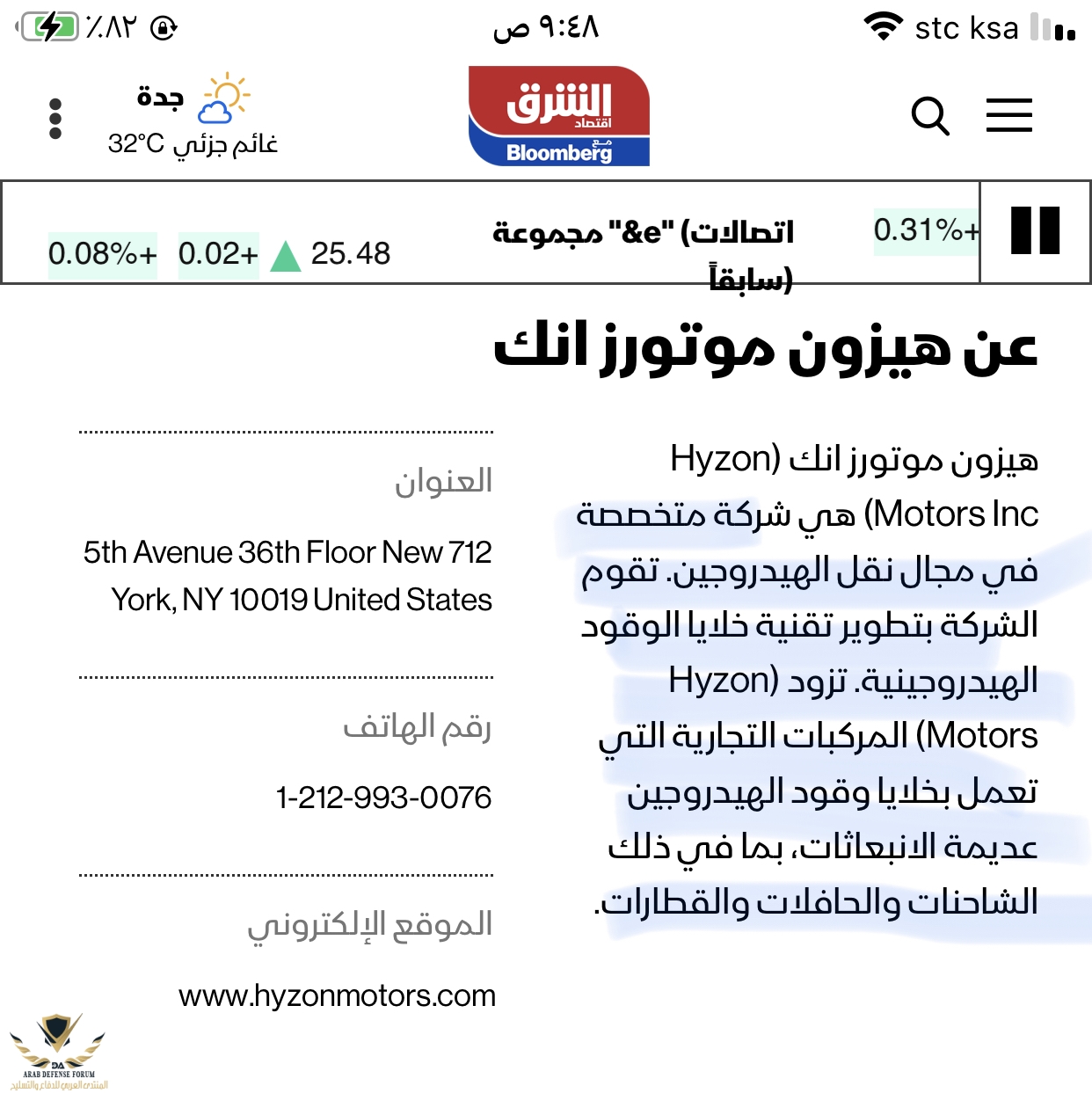Call the phone number 1-212-993-0076

[383, 798]
